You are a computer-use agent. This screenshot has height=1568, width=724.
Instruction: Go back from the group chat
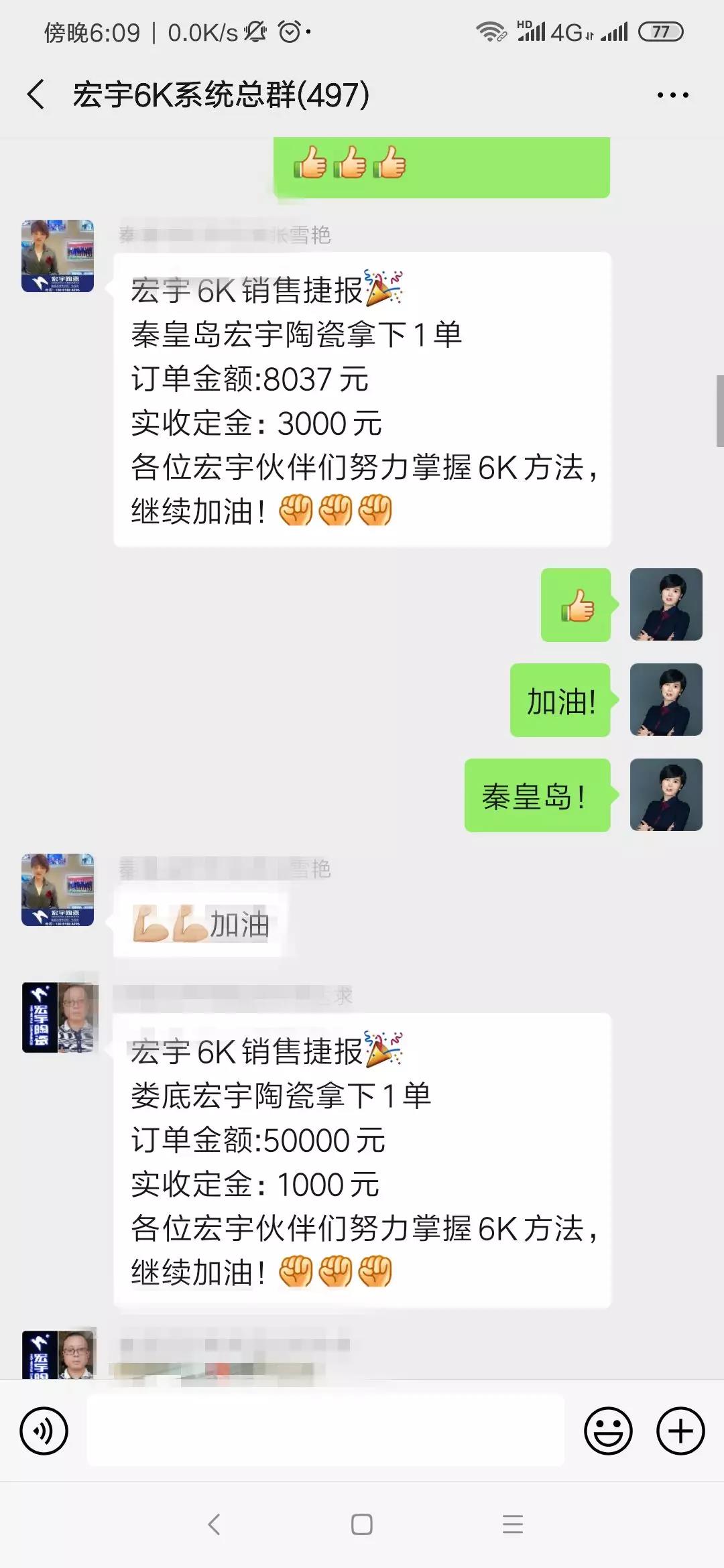[37, 94]
